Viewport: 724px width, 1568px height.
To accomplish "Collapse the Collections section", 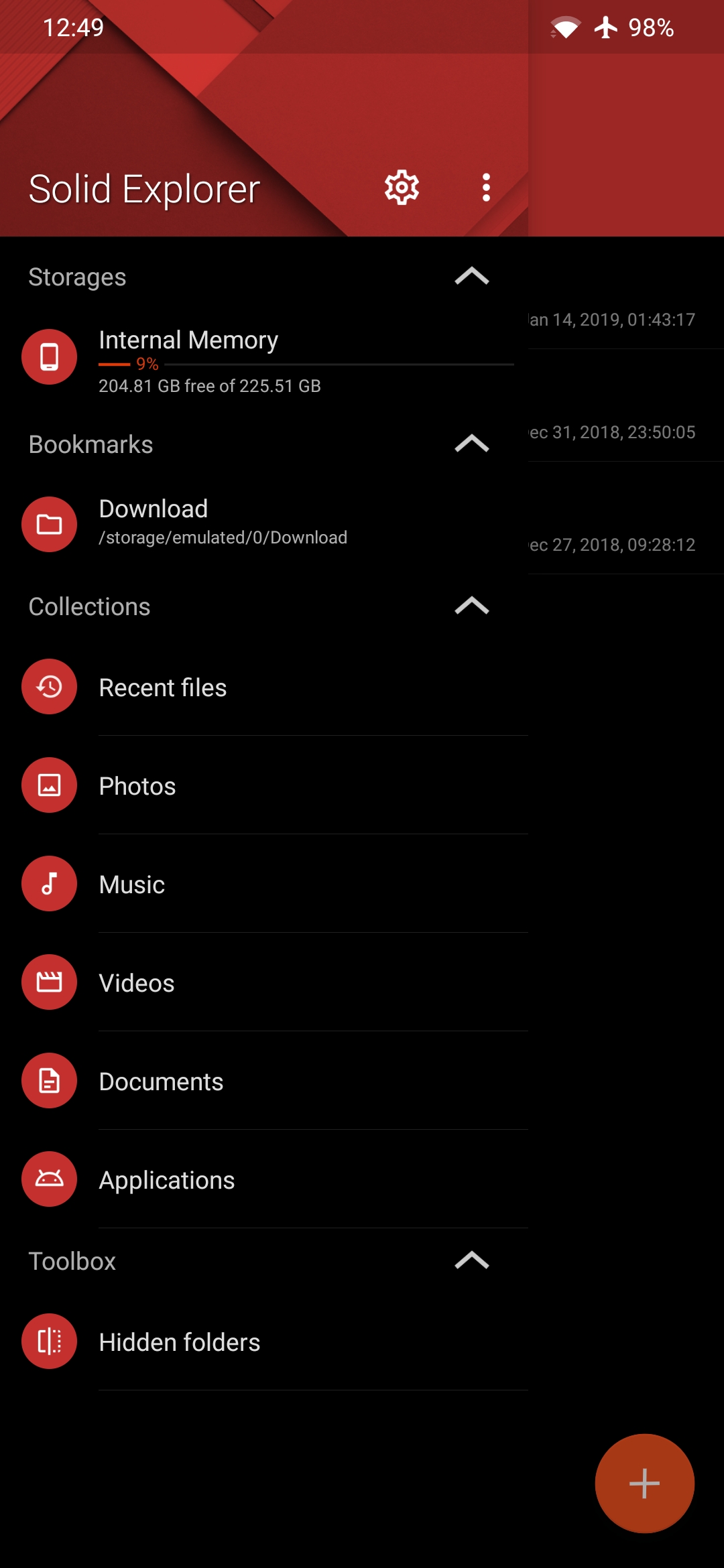I will (x=472, y=606).
